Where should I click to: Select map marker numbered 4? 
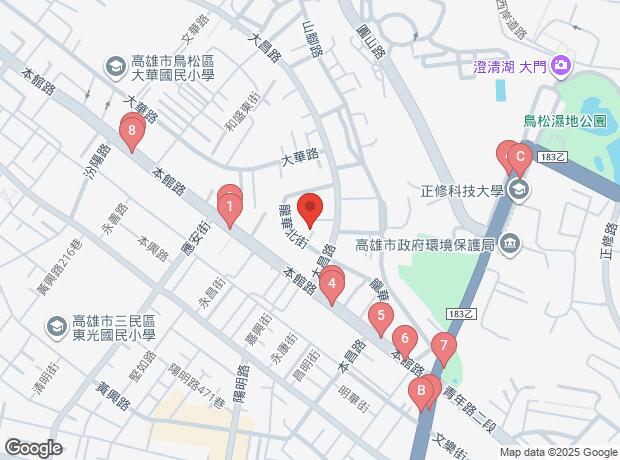click(x=332, y=284)
